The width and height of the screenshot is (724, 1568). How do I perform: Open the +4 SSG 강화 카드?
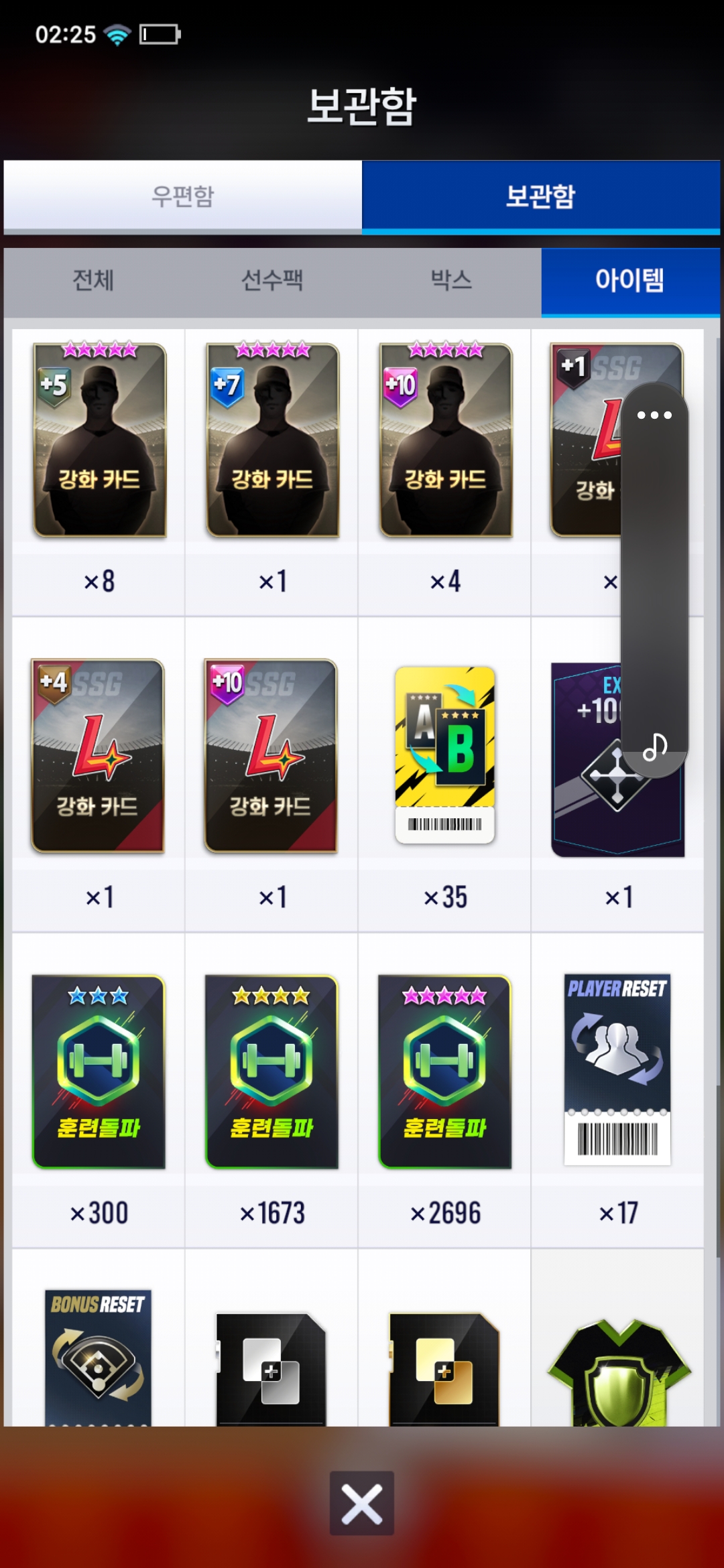coord(98,755)
